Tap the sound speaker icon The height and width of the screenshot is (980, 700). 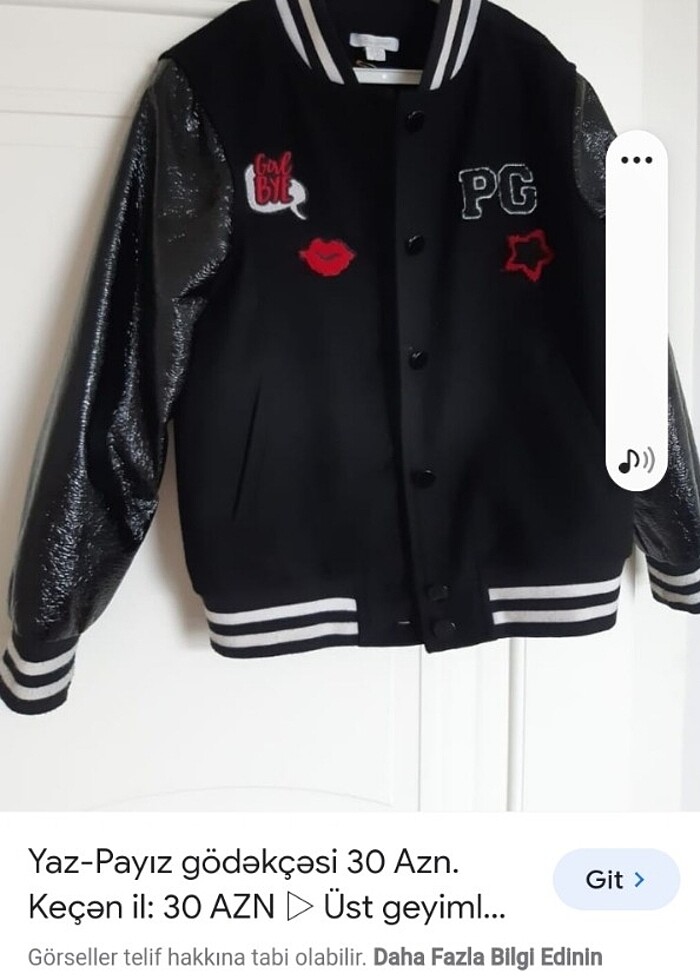[636, 460]
